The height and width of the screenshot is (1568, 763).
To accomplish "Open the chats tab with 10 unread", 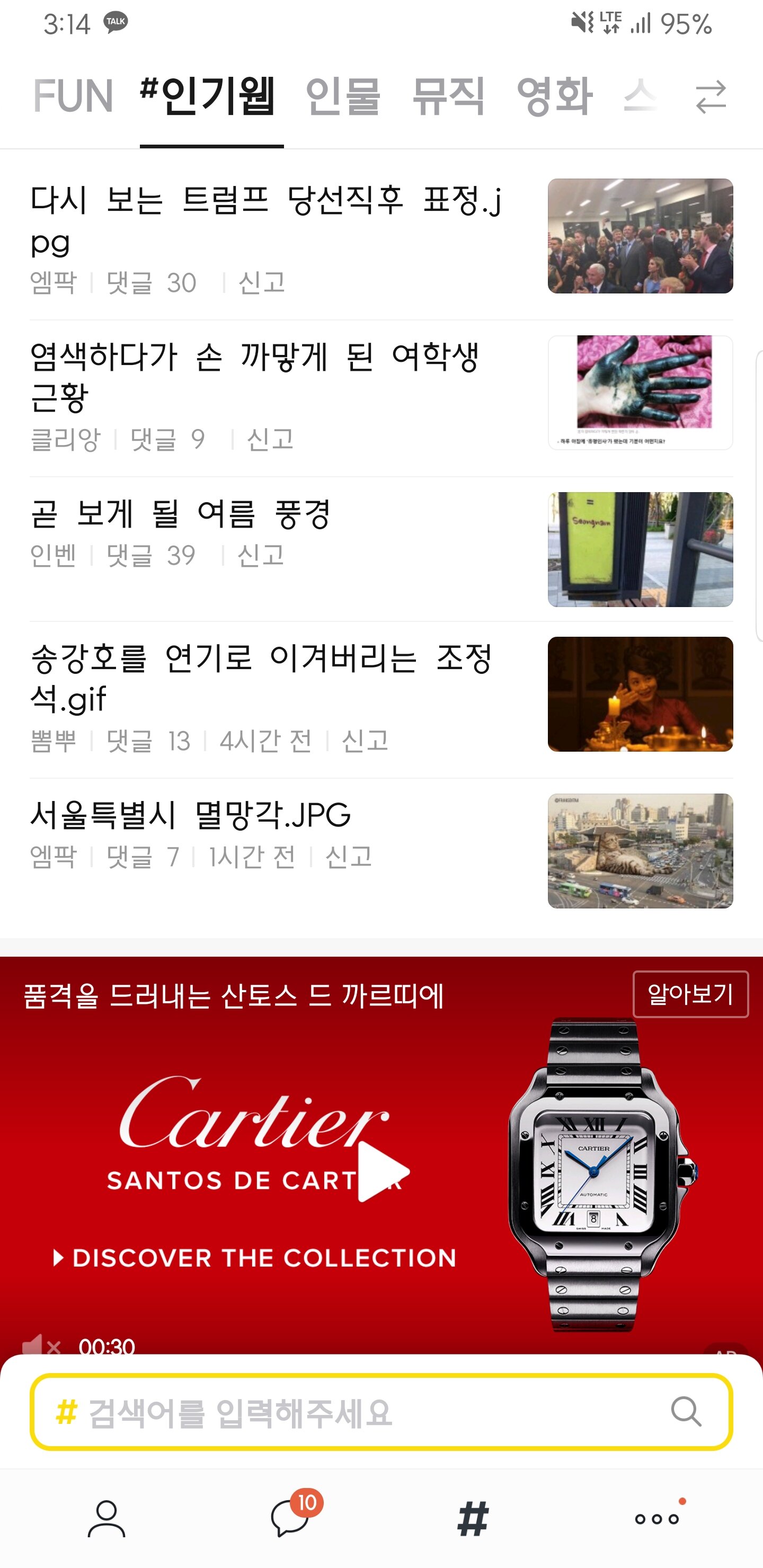I will 290,1519.
